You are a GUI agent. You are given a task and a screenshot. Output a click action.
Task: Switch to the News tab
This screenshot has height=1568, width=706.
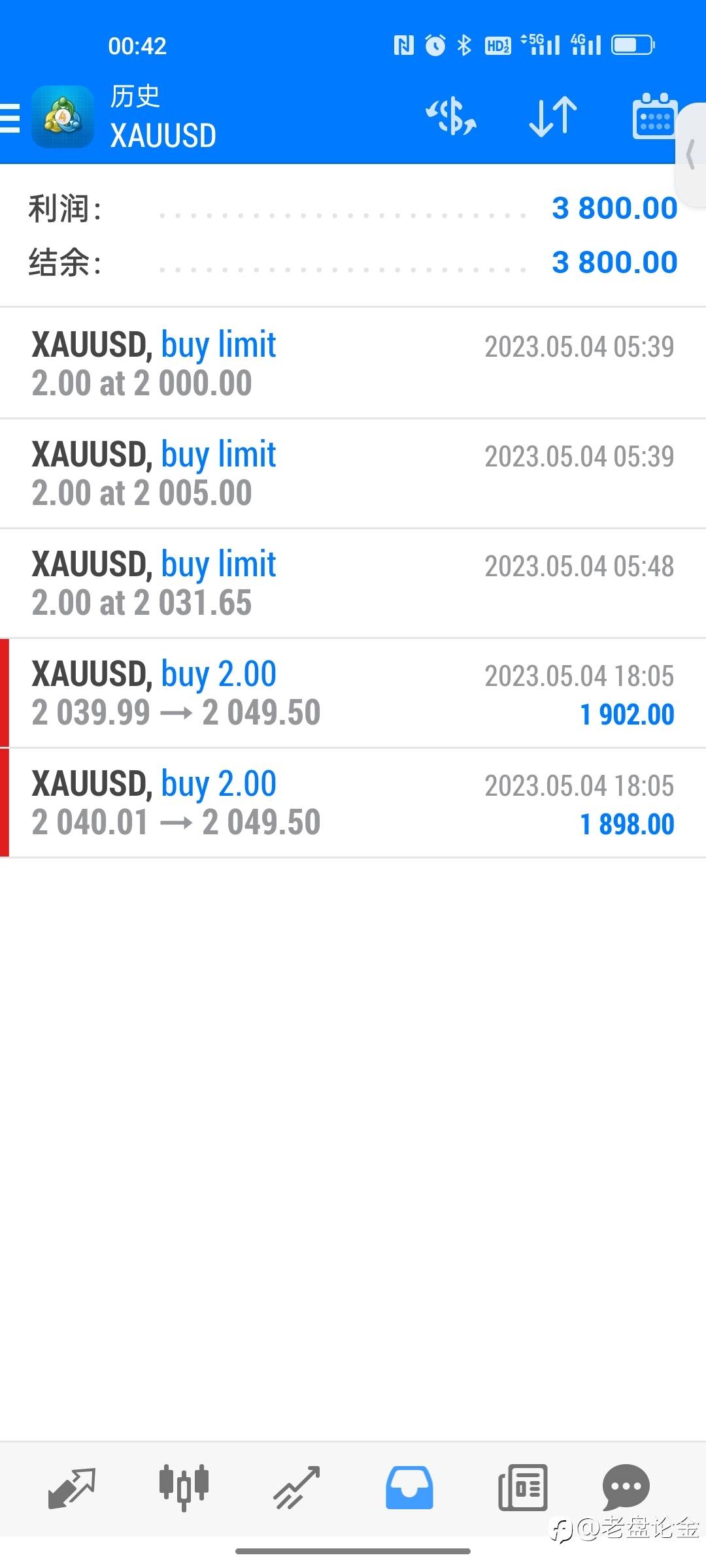coord(522,1488)
